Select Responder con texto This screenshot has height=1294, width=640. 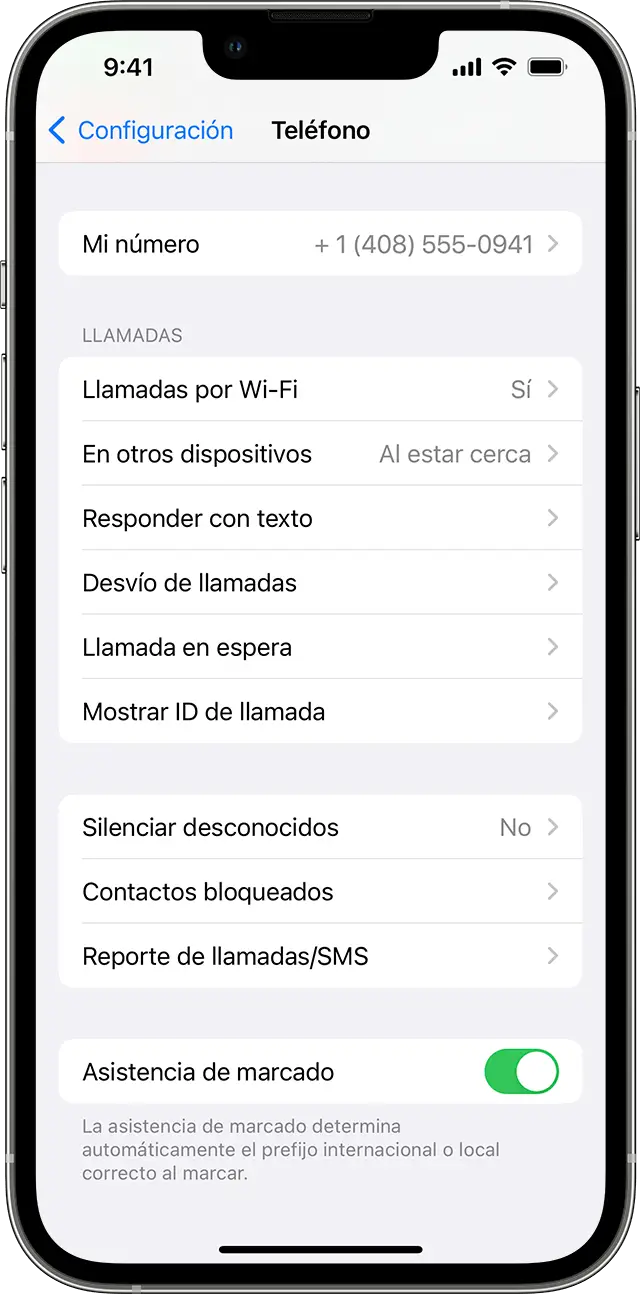click(320, 518)
